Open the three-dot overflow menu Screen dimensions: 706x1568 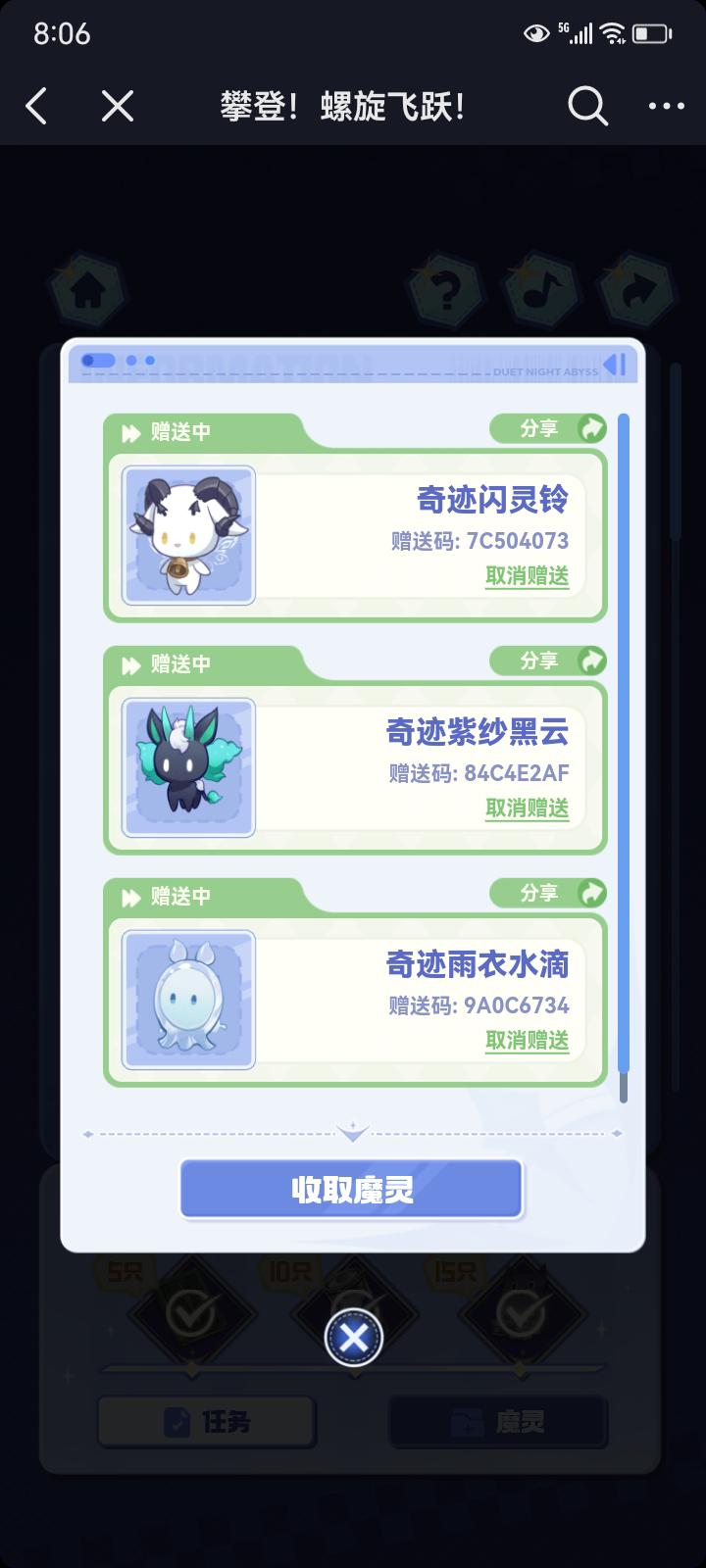click(666, 106)
